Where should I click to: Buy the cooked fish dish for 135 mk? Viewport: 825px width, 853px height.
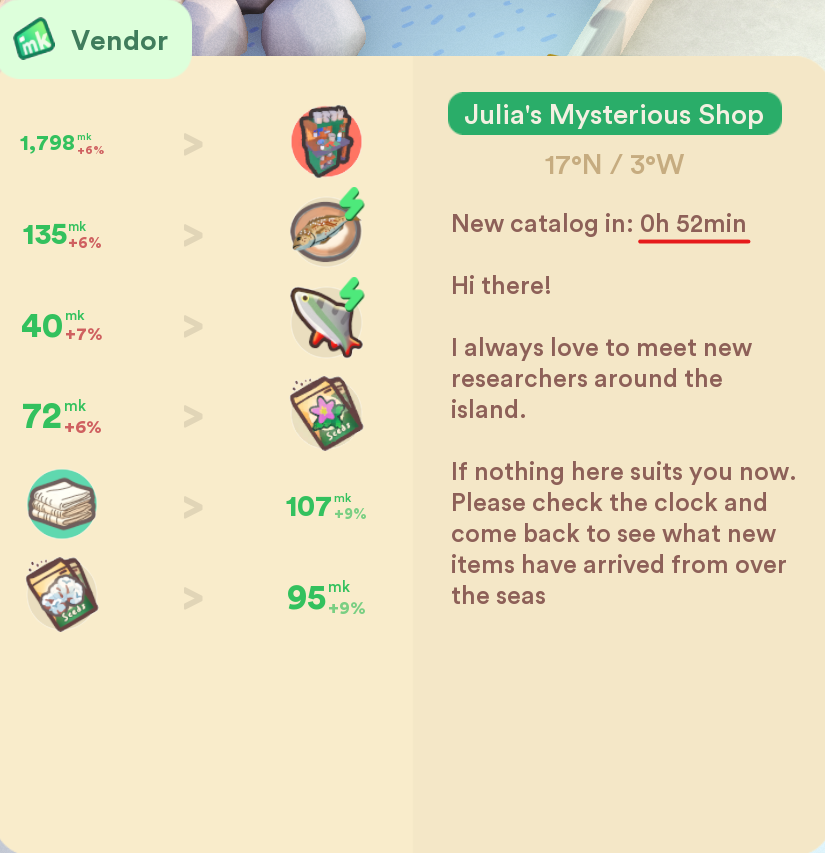tap(193, 234)
